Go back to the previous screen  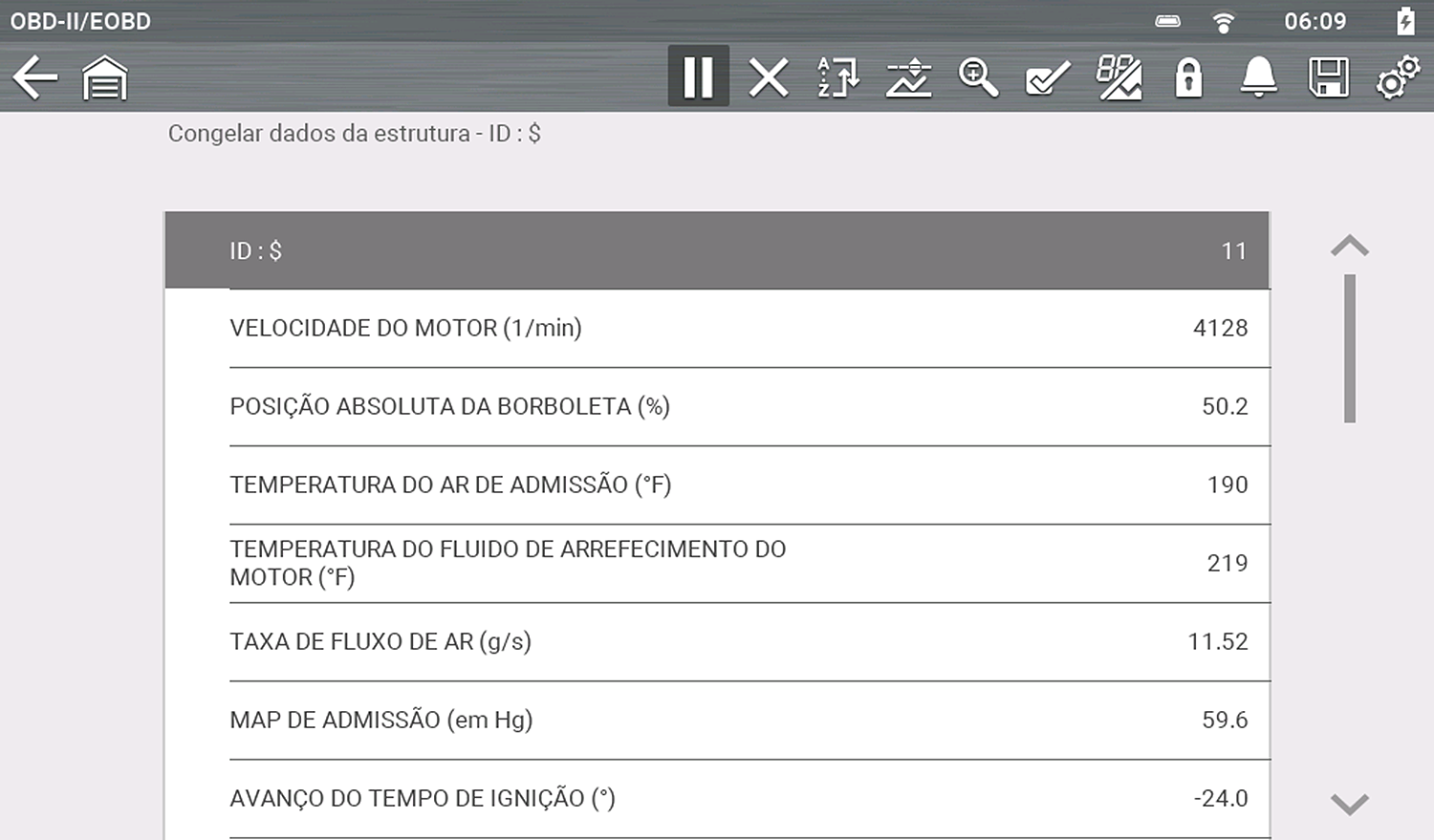click(35, 77)
